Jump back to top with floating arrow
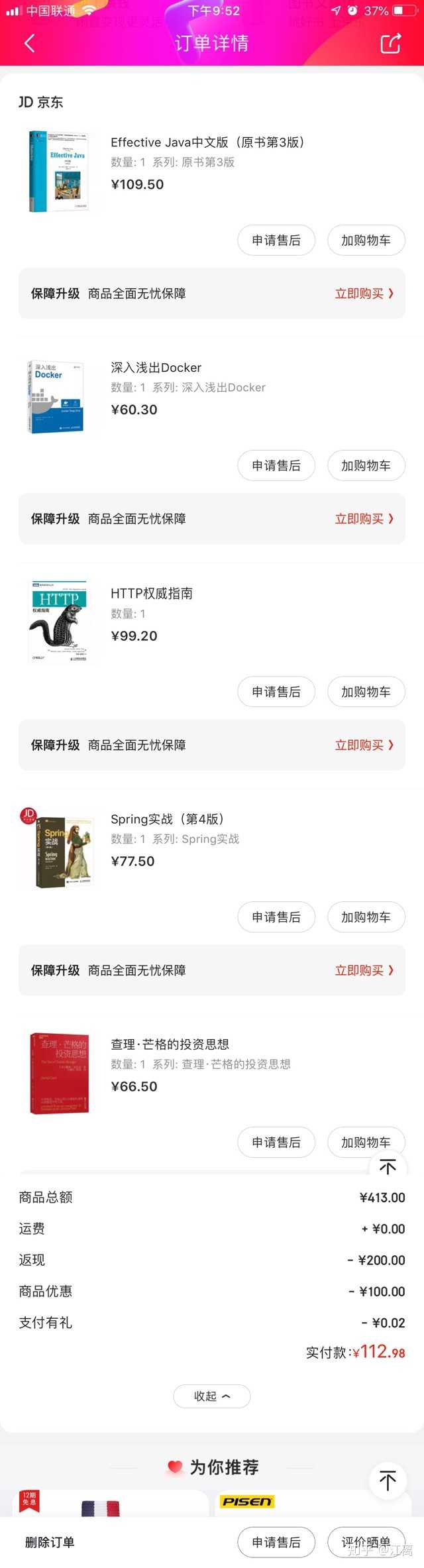424x1568 pixels. click(x=388, y=1480)
